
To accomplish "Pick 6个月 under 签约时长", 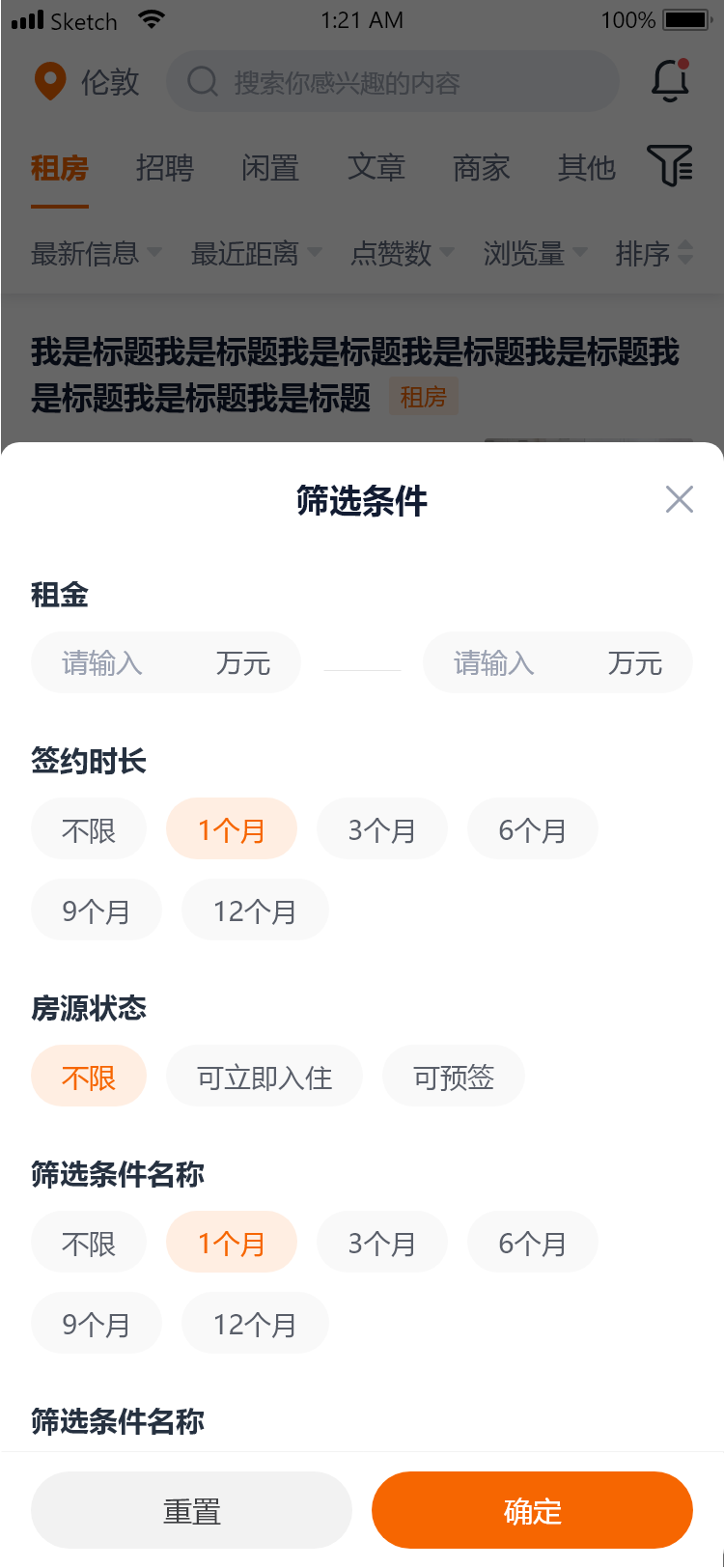I will pos(532,829).
